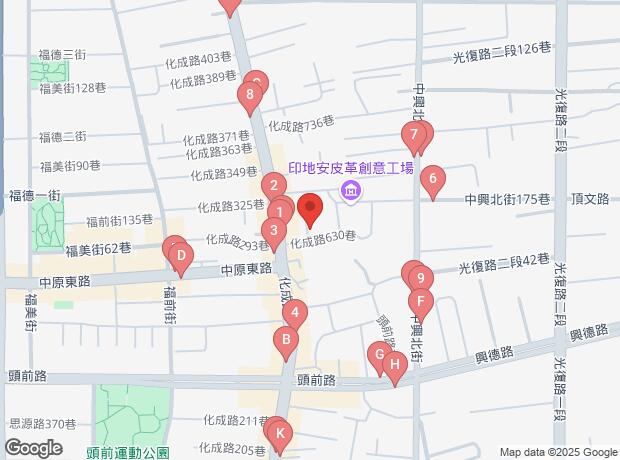Select map marker labeled K
This screenshot has width=620, height=460.
[281, 434]
